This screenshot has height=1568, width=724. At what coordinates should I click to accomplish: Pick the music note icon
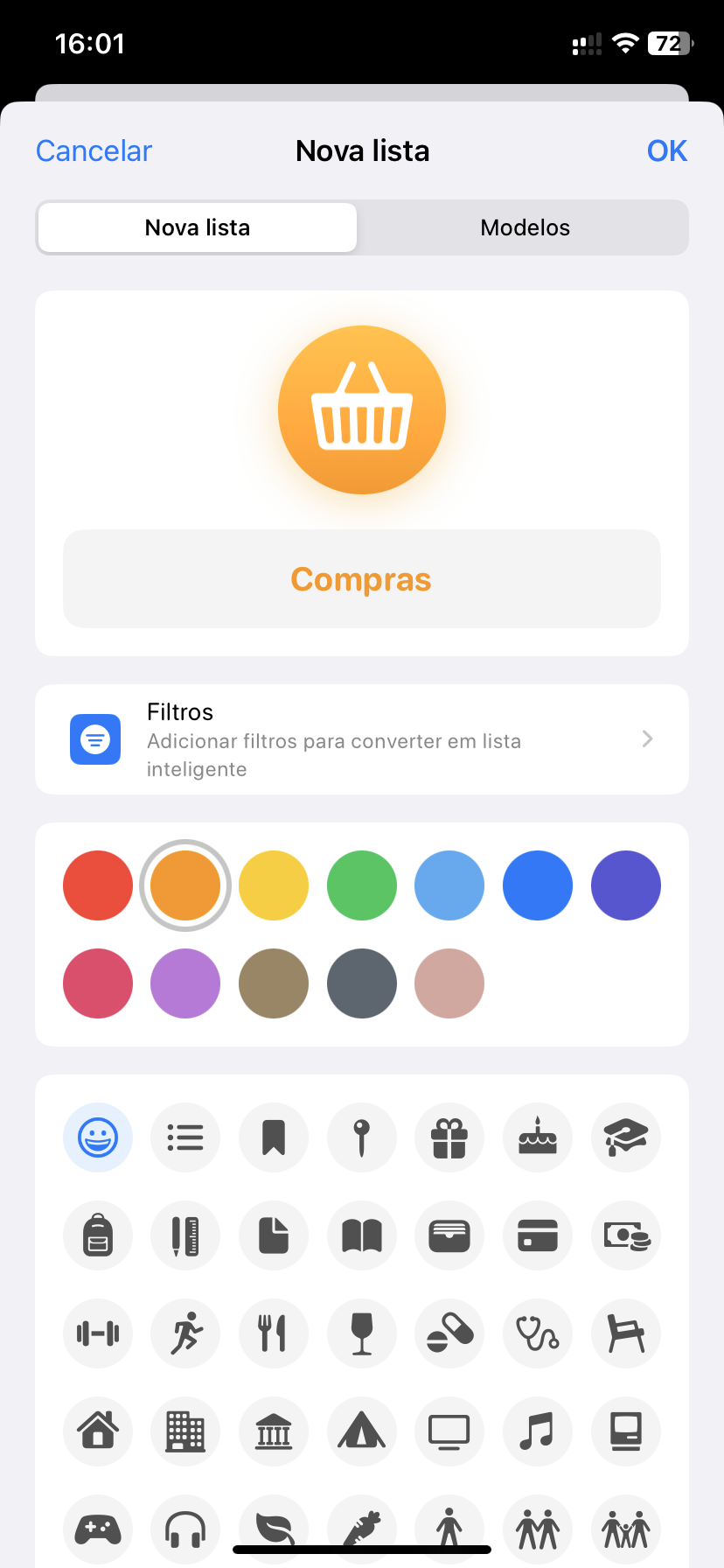(x=538, y=1431)
